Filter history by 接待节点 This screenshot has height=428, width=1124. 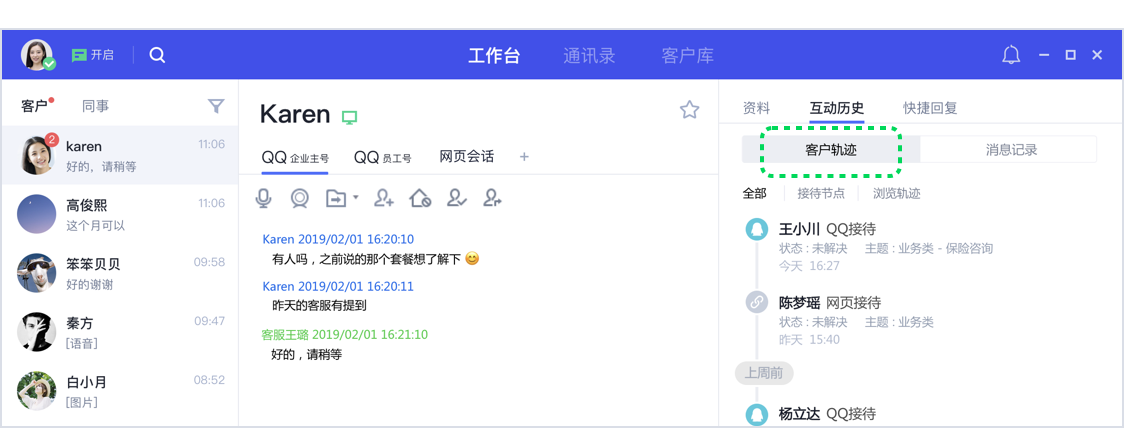click(x=820, y=193)
